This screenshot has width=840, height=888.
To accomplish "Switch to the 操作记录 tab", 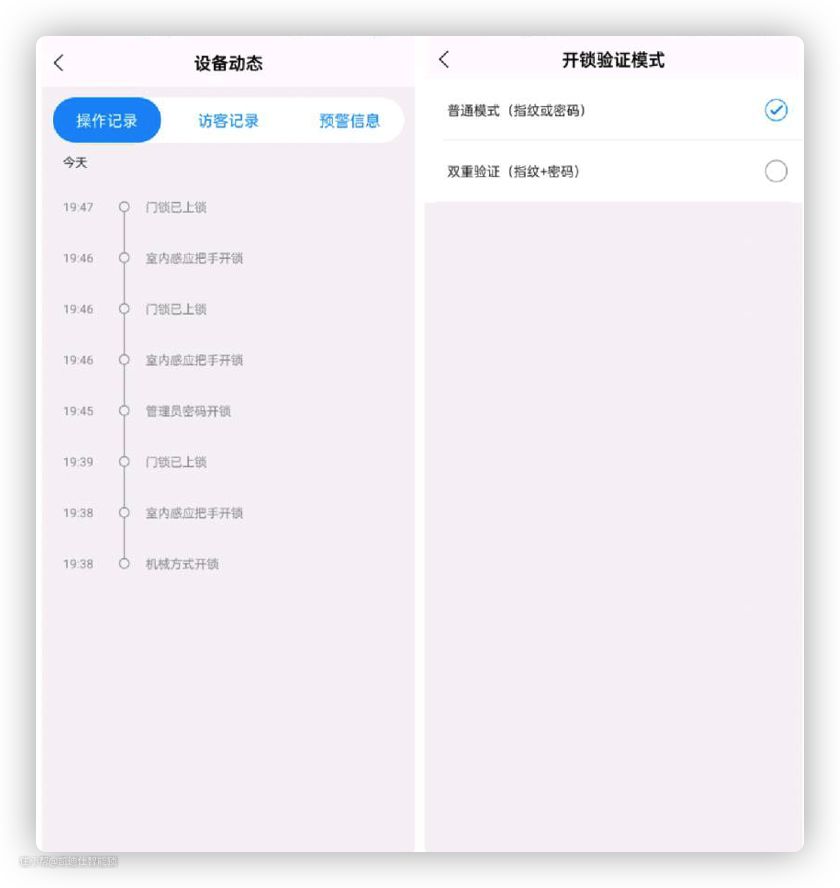I will (x=107, y=121).
